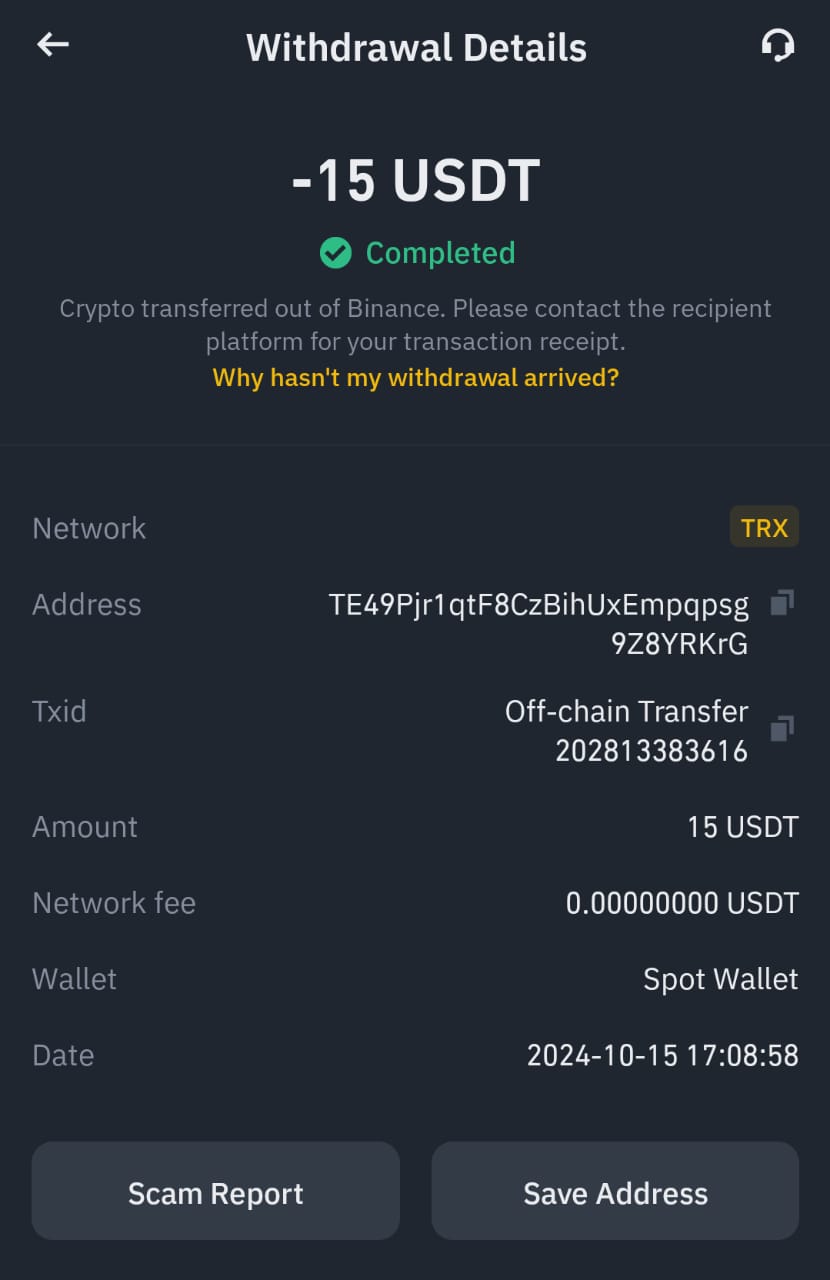Tap the withdrawal address TE49Pjr1qtF8...

coord(540,604)
